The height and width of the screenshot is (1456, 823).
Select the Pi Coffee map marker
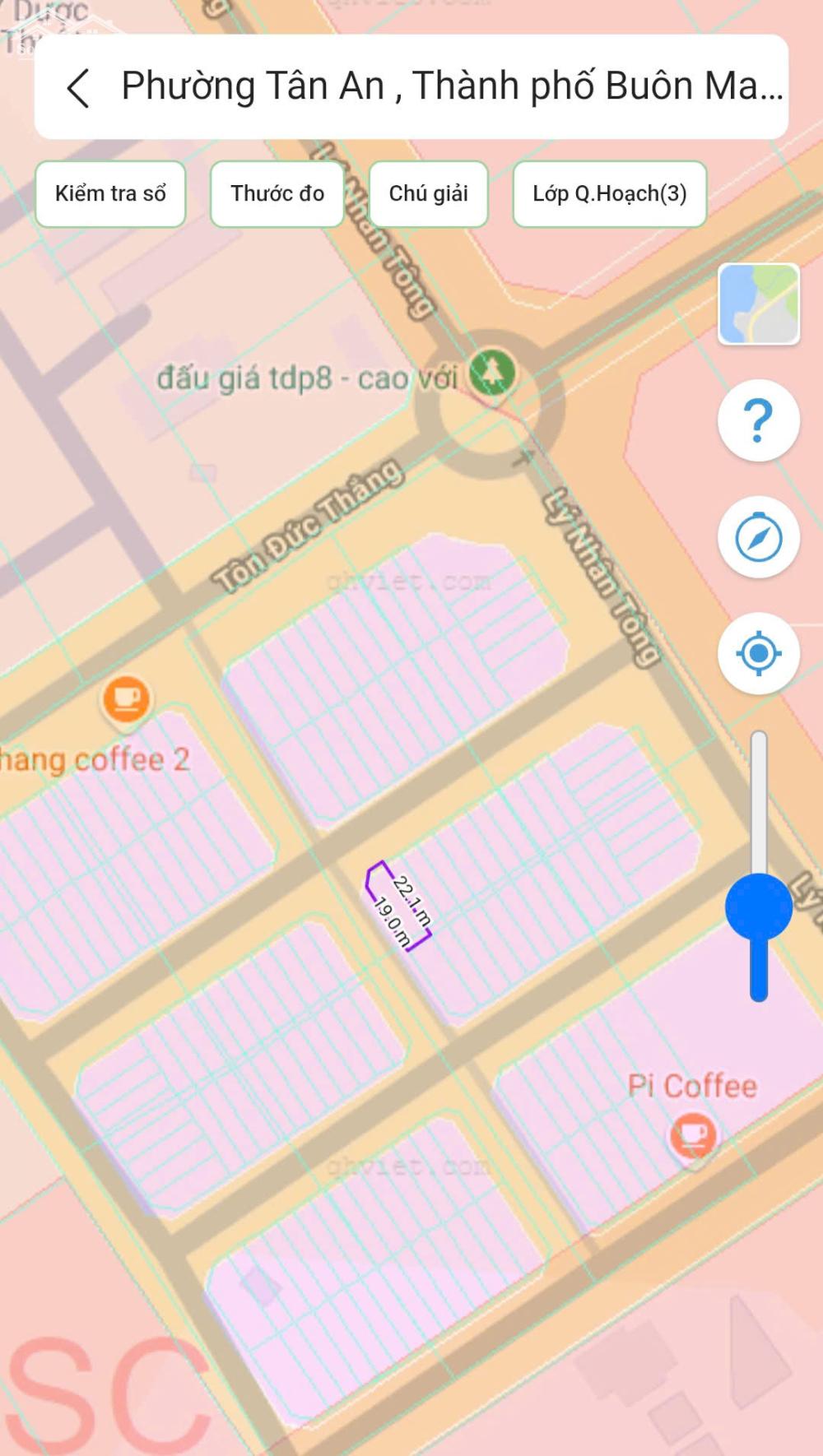point(694,1137)
